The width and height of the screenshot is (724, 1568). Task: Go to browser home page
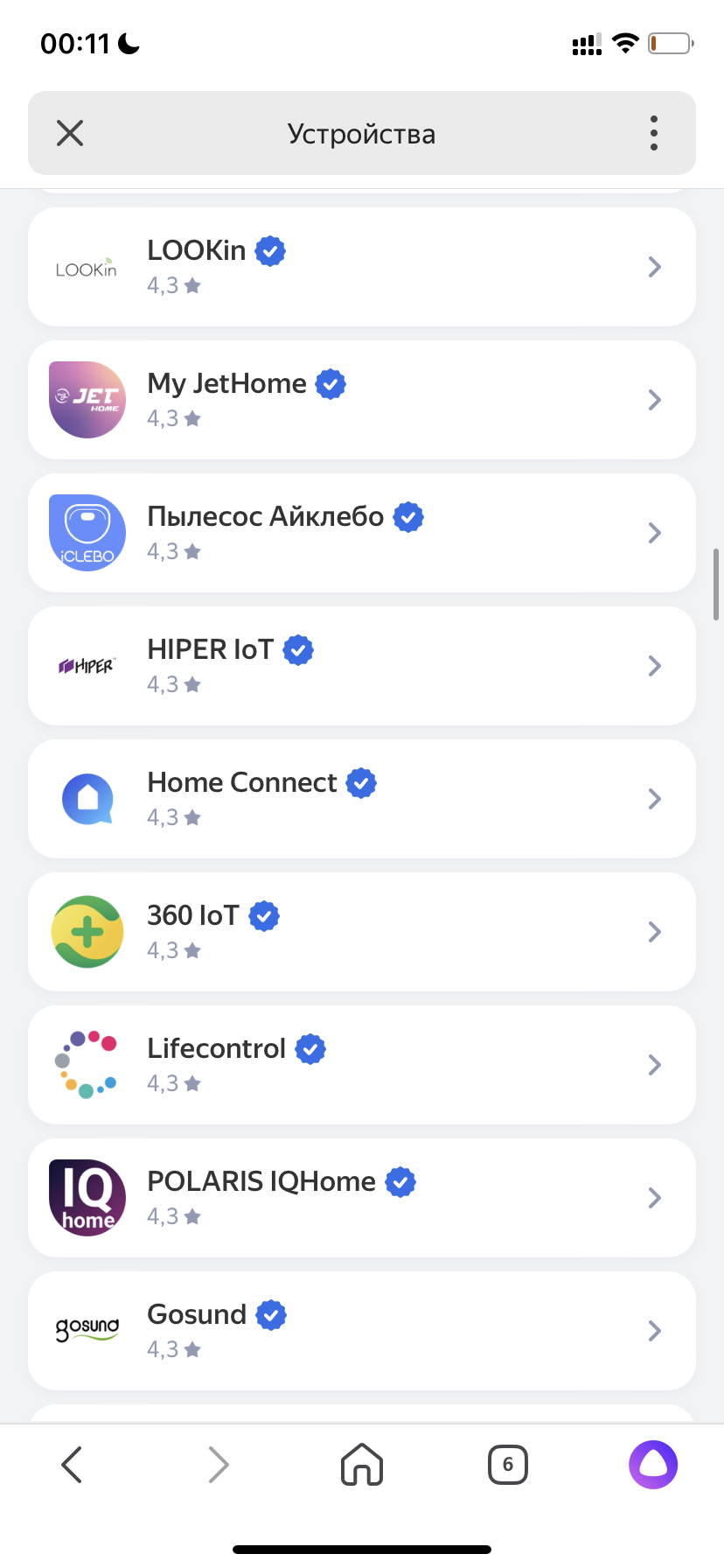(362, 1464)
